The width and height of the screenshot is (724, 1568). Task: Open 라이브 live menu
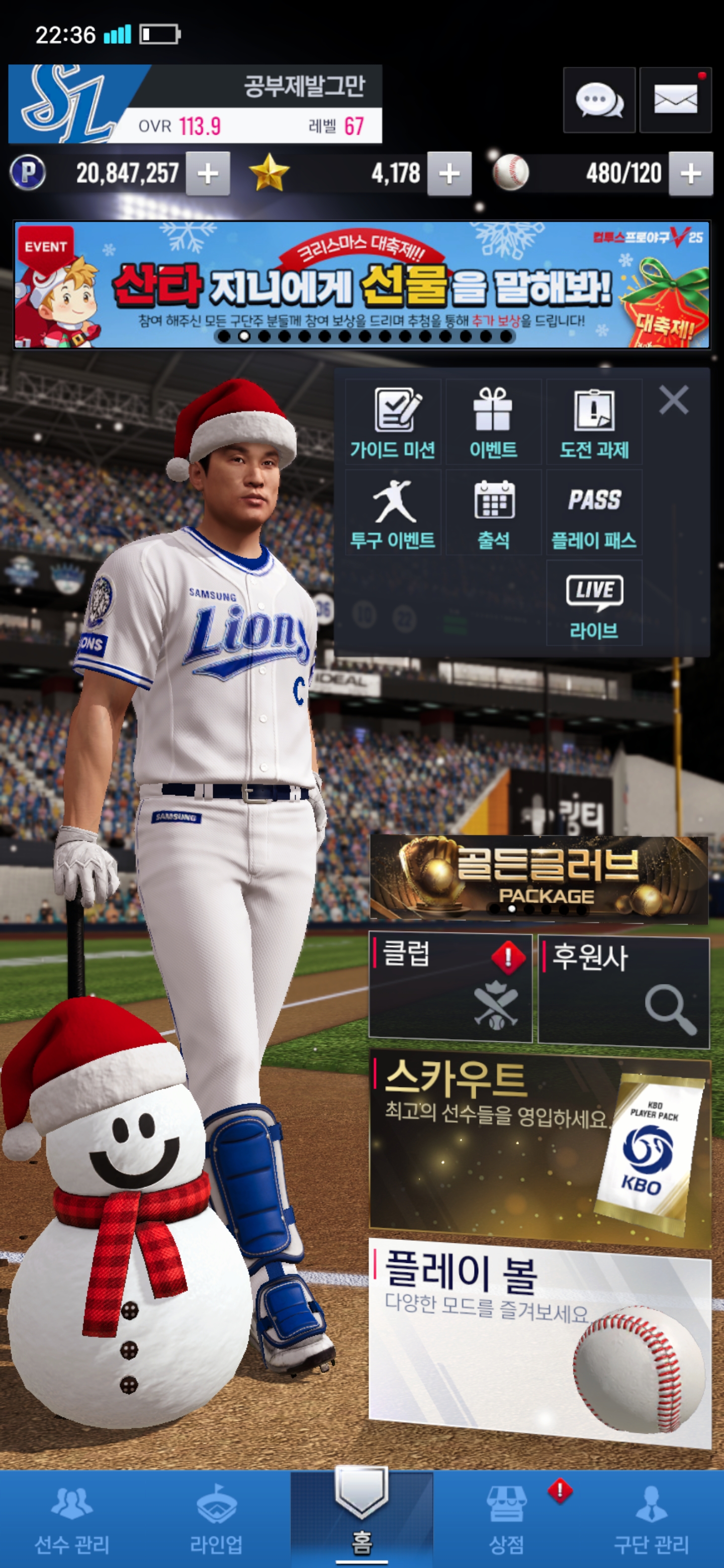[x=594, y=603]
